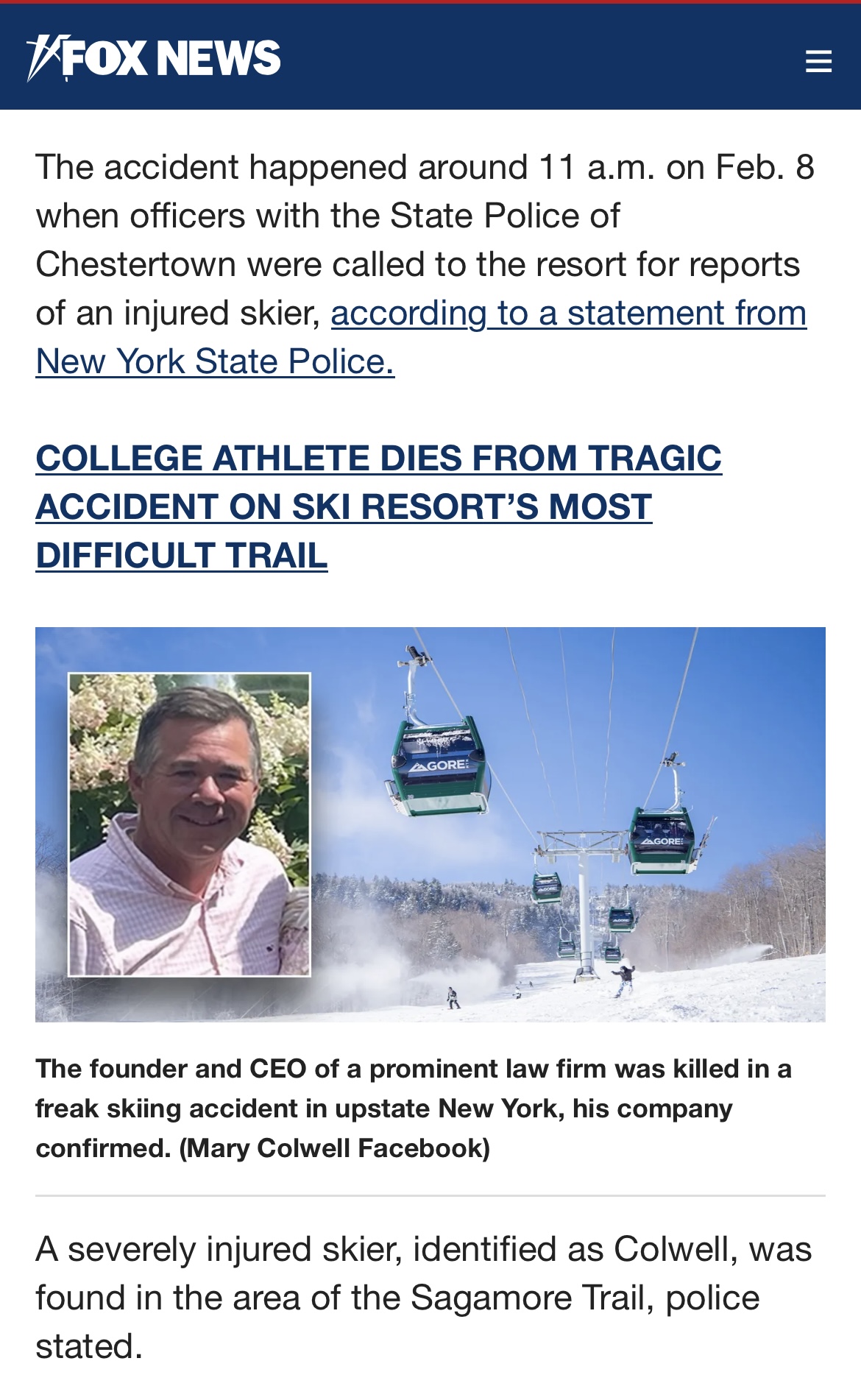861x1400 pixels.
Task: Open the New York State Police statement link
Action: (x=421, y=337)
